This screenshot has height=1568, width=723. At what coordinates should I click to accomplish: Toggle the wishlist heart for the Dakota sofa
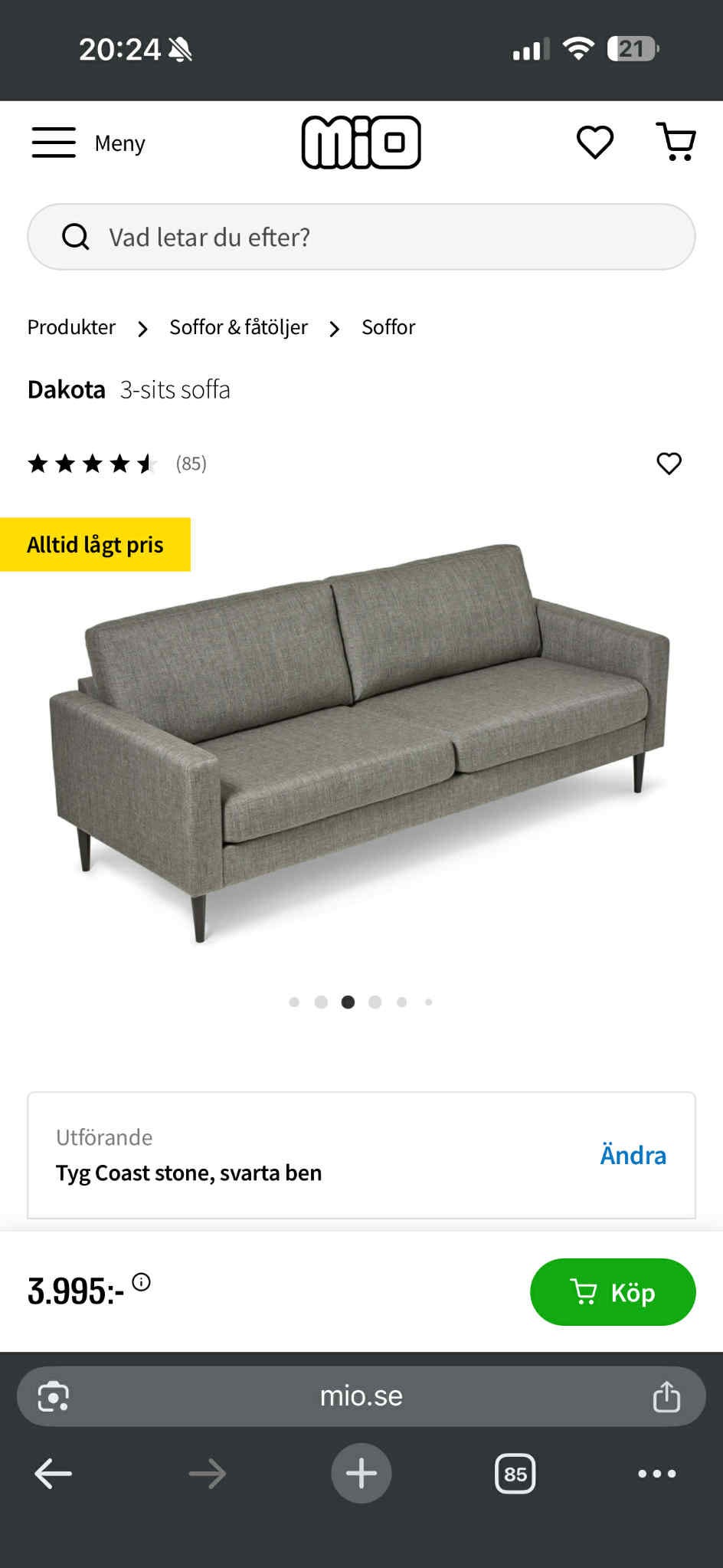(669, 462)
